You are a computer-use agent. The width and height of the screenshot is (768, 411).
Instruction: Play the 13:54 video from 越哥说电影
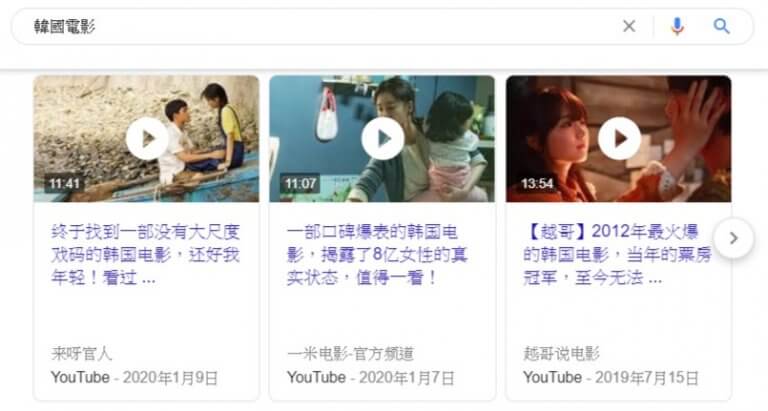click(618, 138)
